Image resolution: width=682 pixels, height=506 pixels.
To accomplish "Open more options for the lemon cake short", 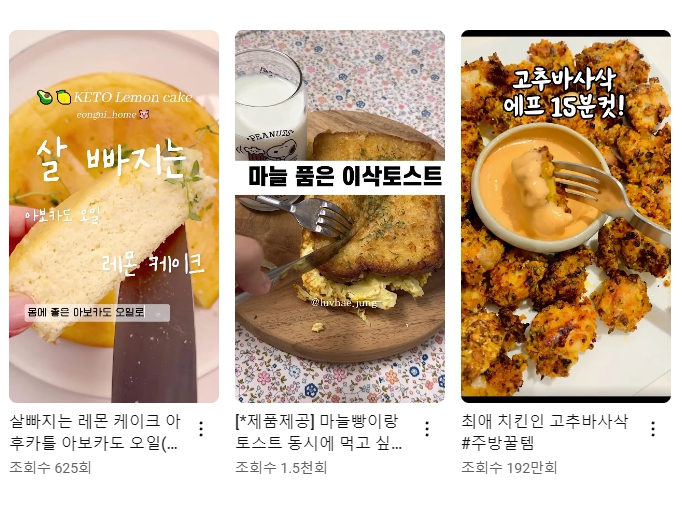I will click(201, 429).
